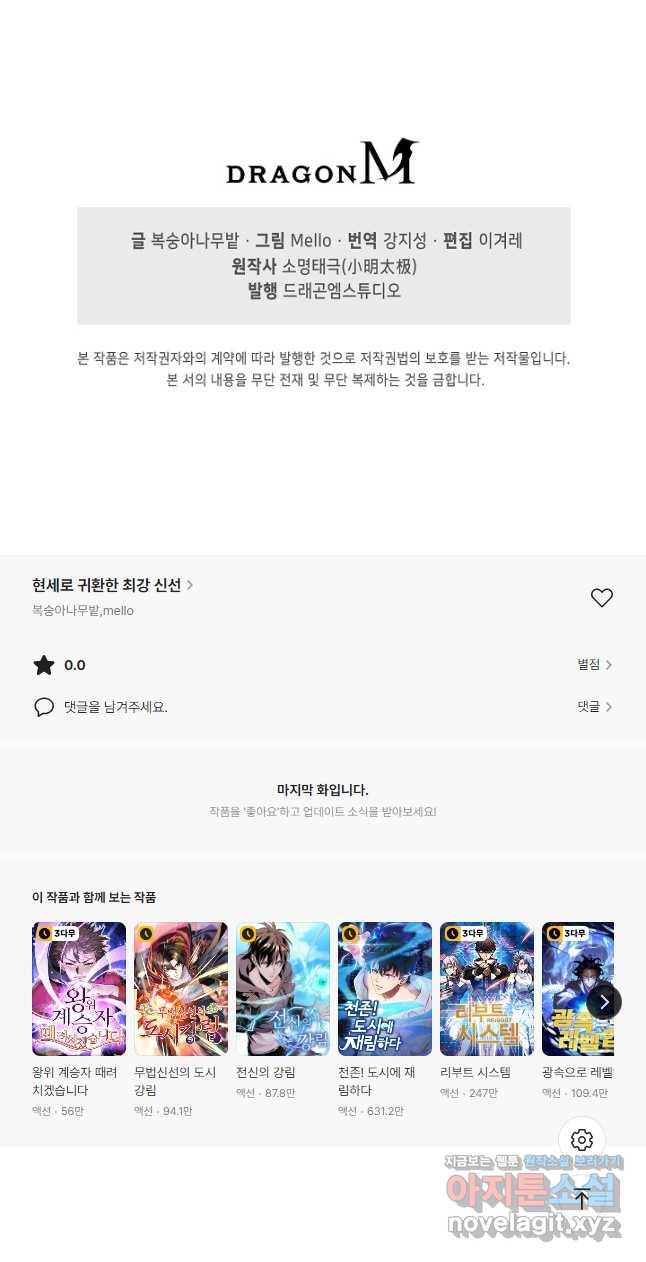Open the 별점 rating page
The height and width of the screenshot is (1262, 646).
coord(594,665)
